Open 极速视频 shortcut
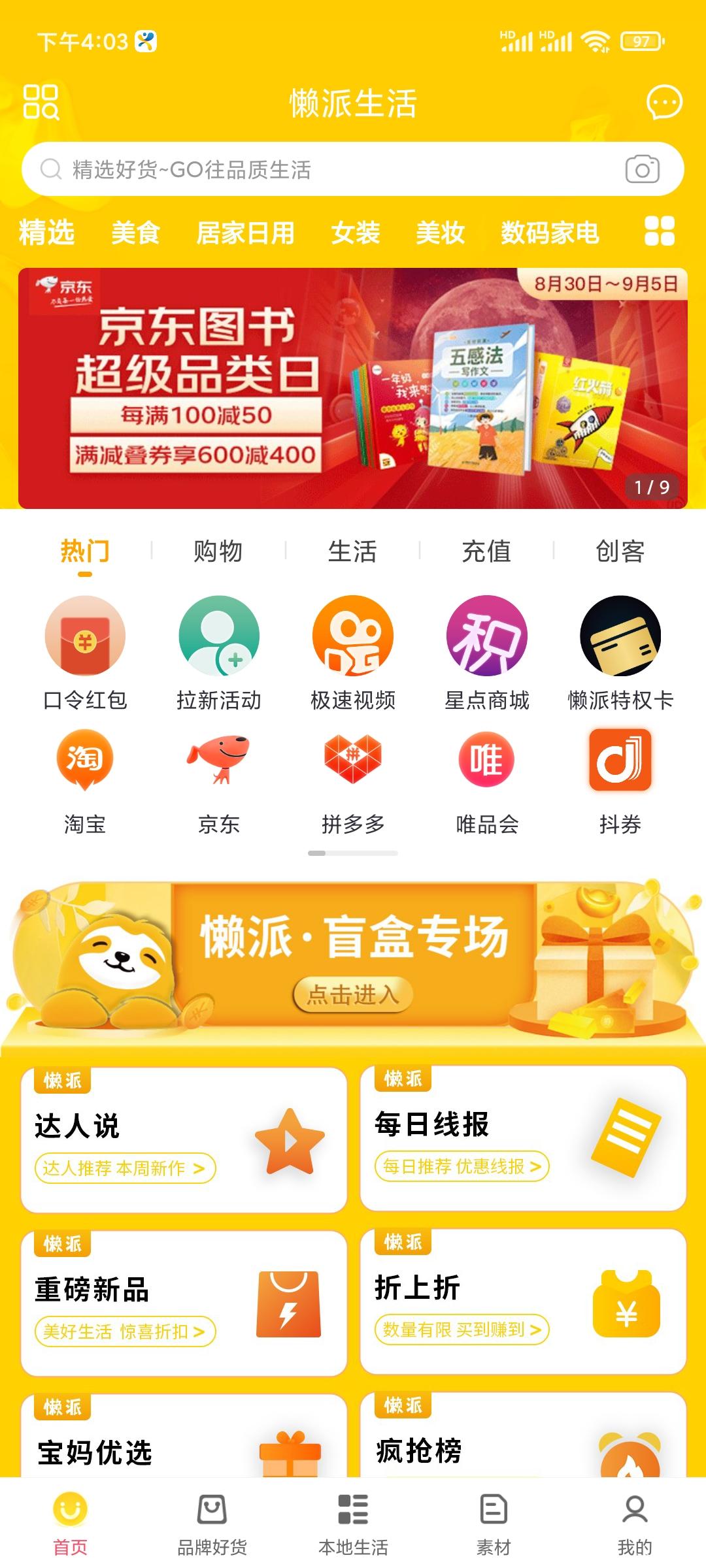Image resolution: width=706 pixels, height=1568 pixels. tap(353, 653)
